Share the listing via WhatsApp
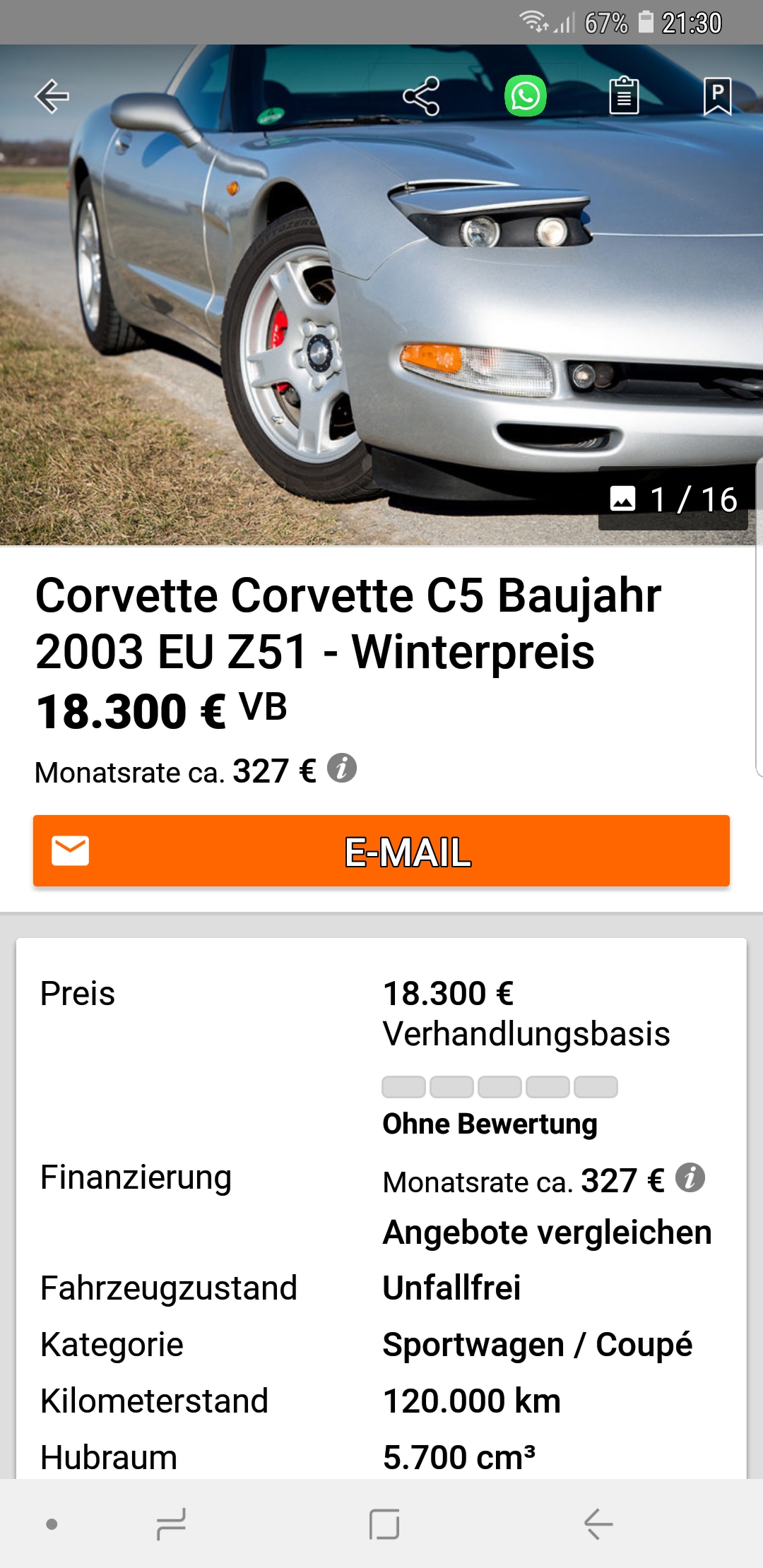The height and width of the screenshot is (1568, 763). (x=526, y=96)
